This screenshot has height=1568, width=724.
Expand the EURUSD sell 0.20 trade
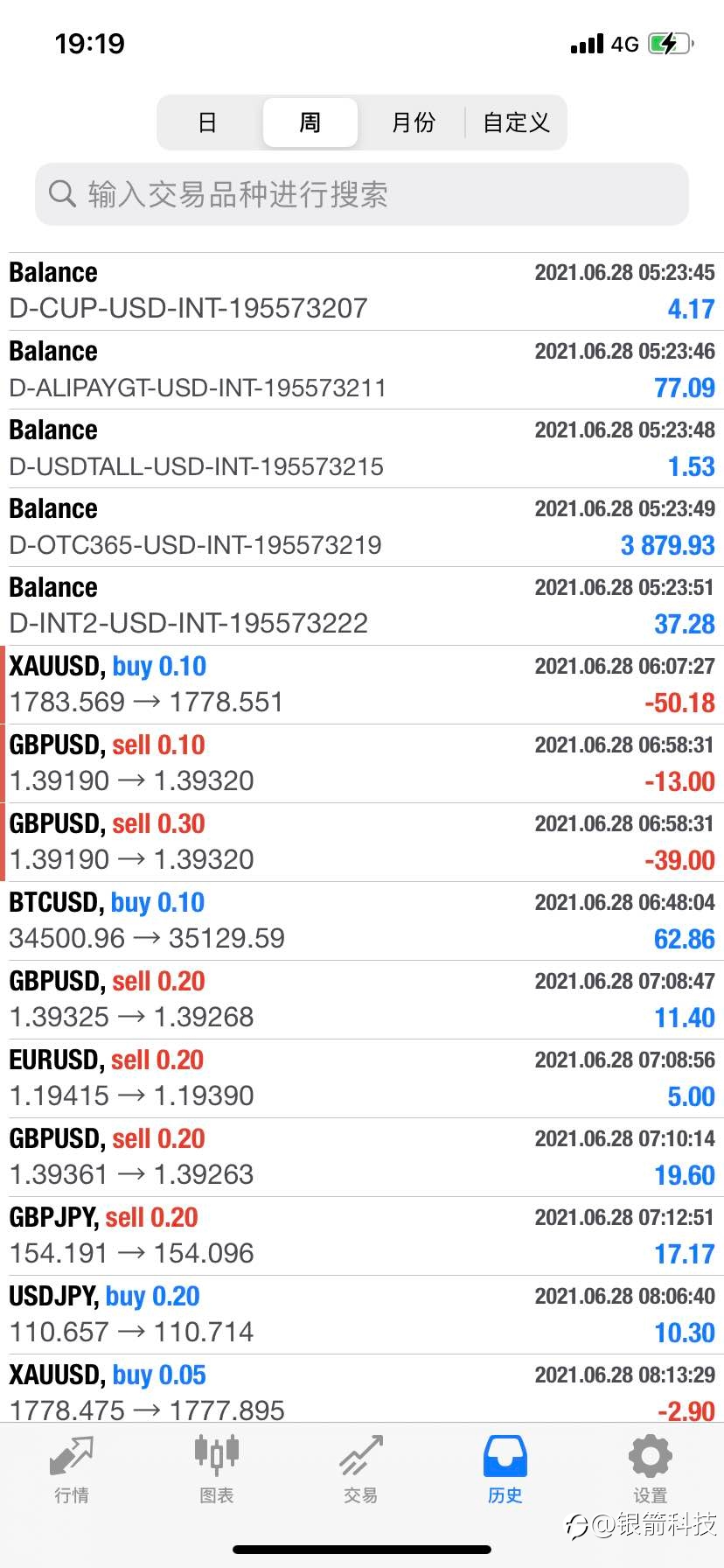[x=362, y=1079]
